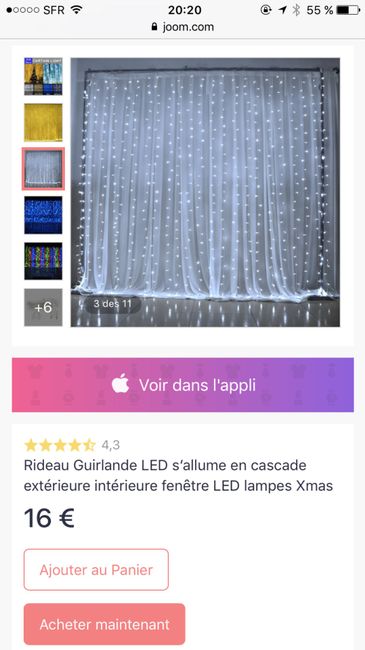Tap Voir dans l'appli banner

coord(183,385)
